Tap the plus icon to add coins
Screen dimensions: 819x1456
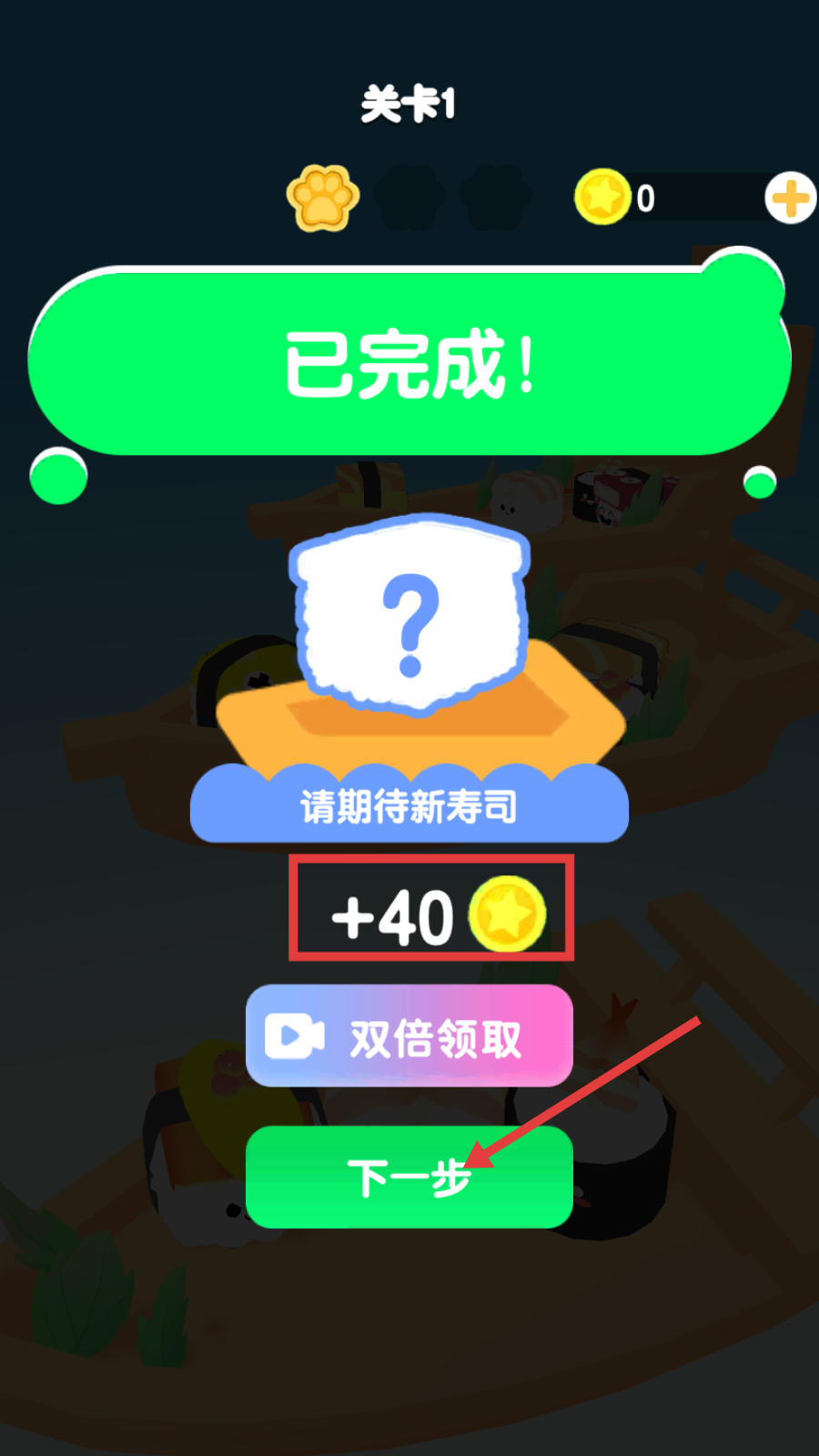point(789,197)
